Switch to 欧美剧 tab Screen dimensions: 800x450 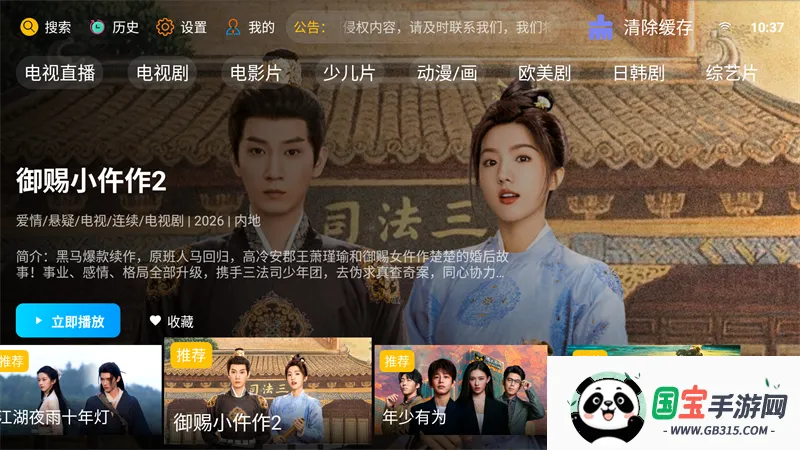(x=544, y=73)
